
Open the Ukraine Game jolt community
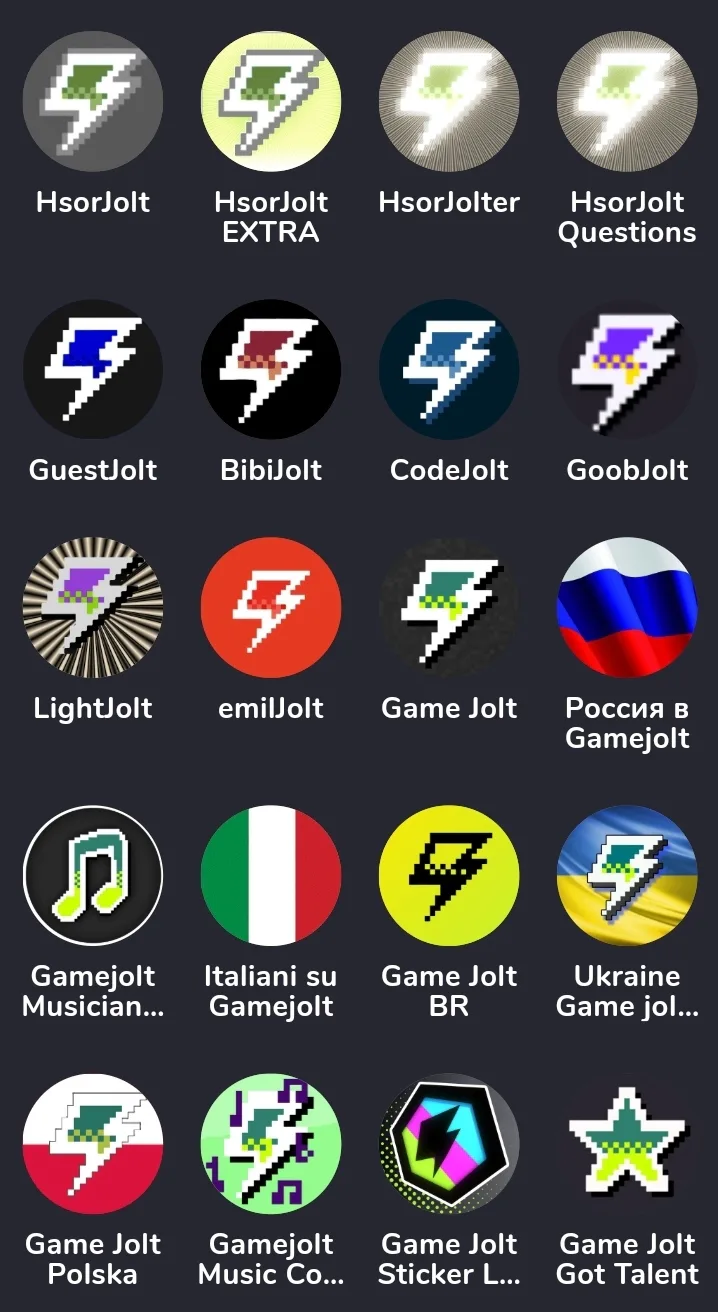(x=627, y=875)
